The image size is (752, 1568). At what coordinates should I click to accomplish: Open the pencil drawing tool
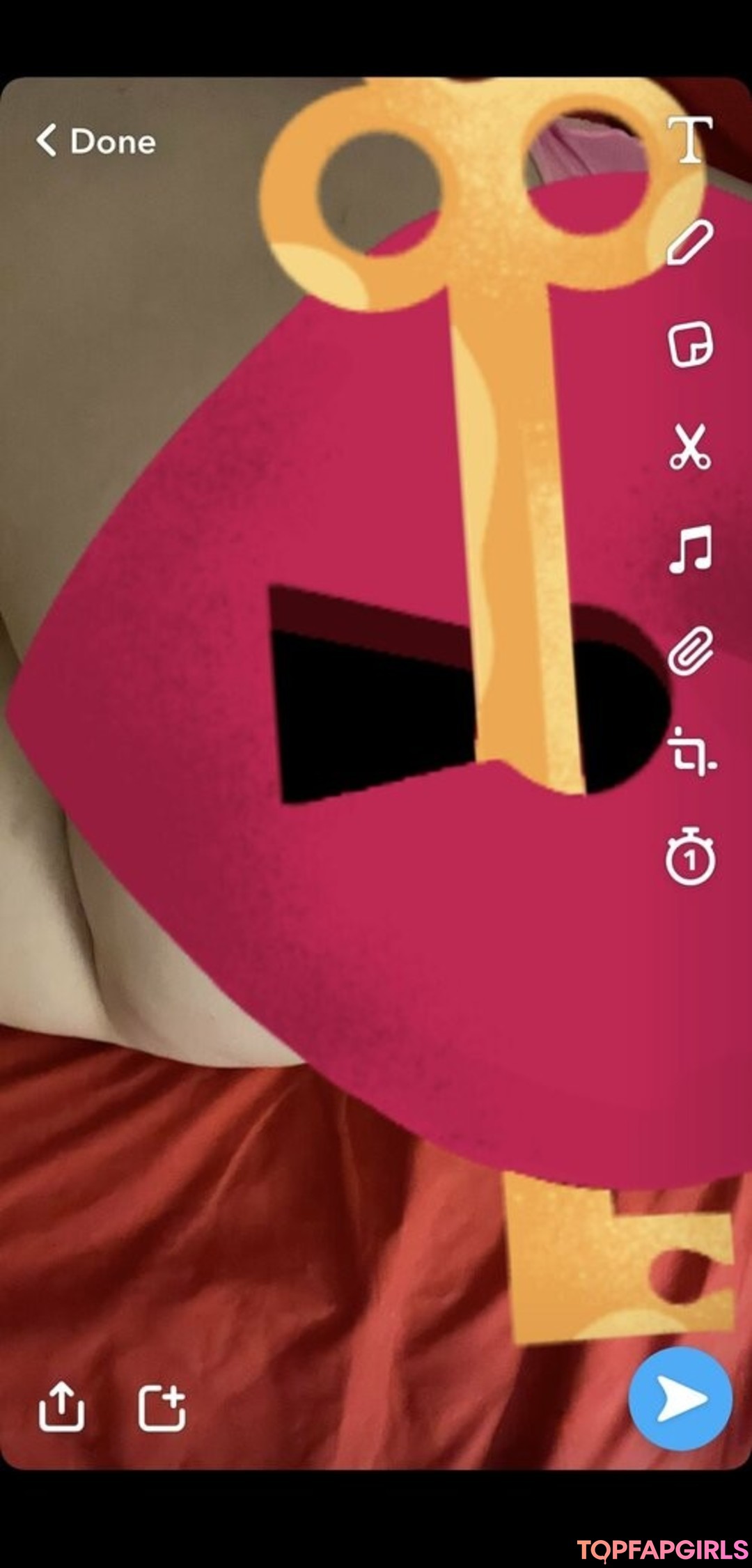689,242
